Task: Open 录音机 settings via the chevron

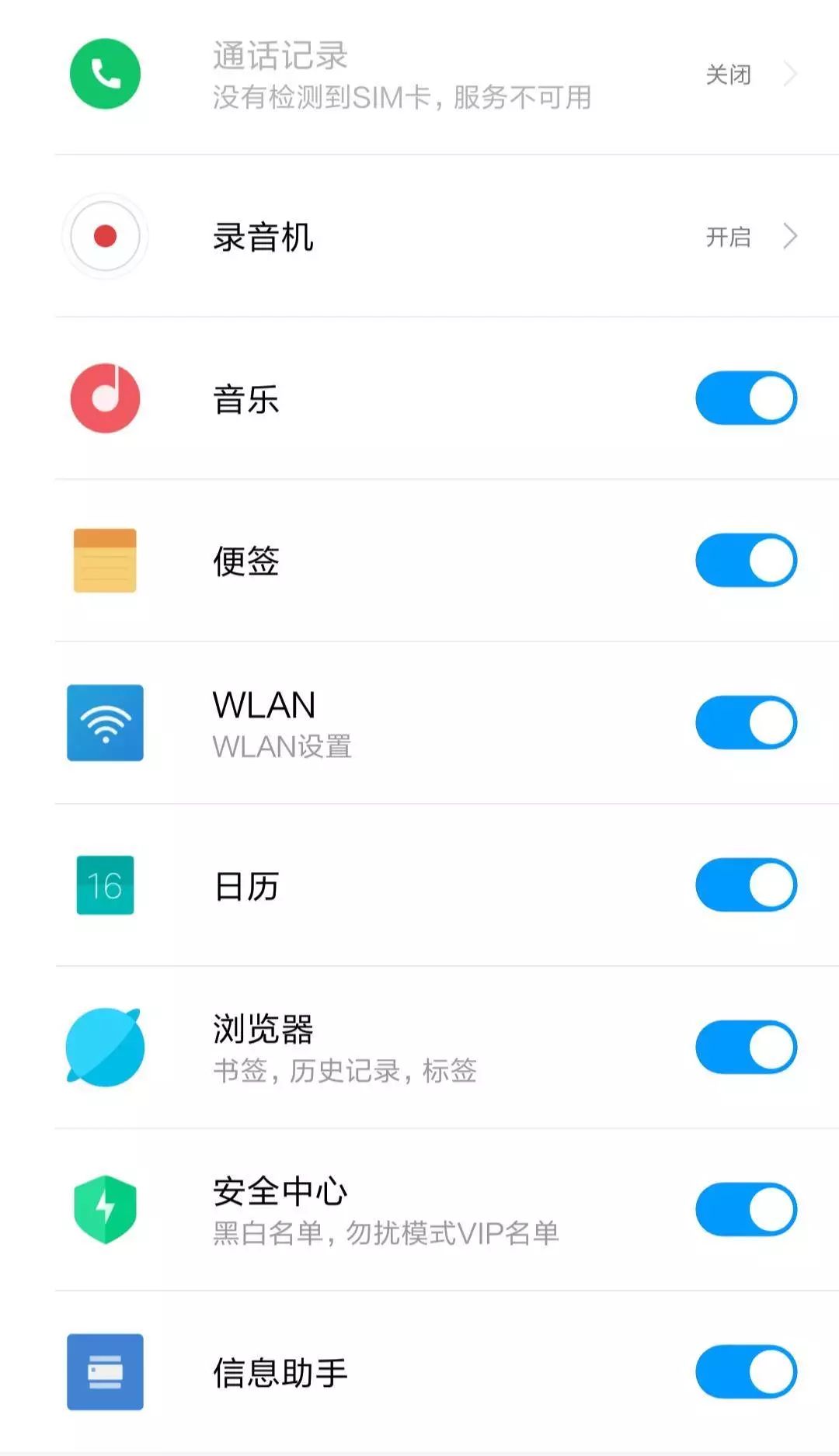Action: (x=789, y=237)
